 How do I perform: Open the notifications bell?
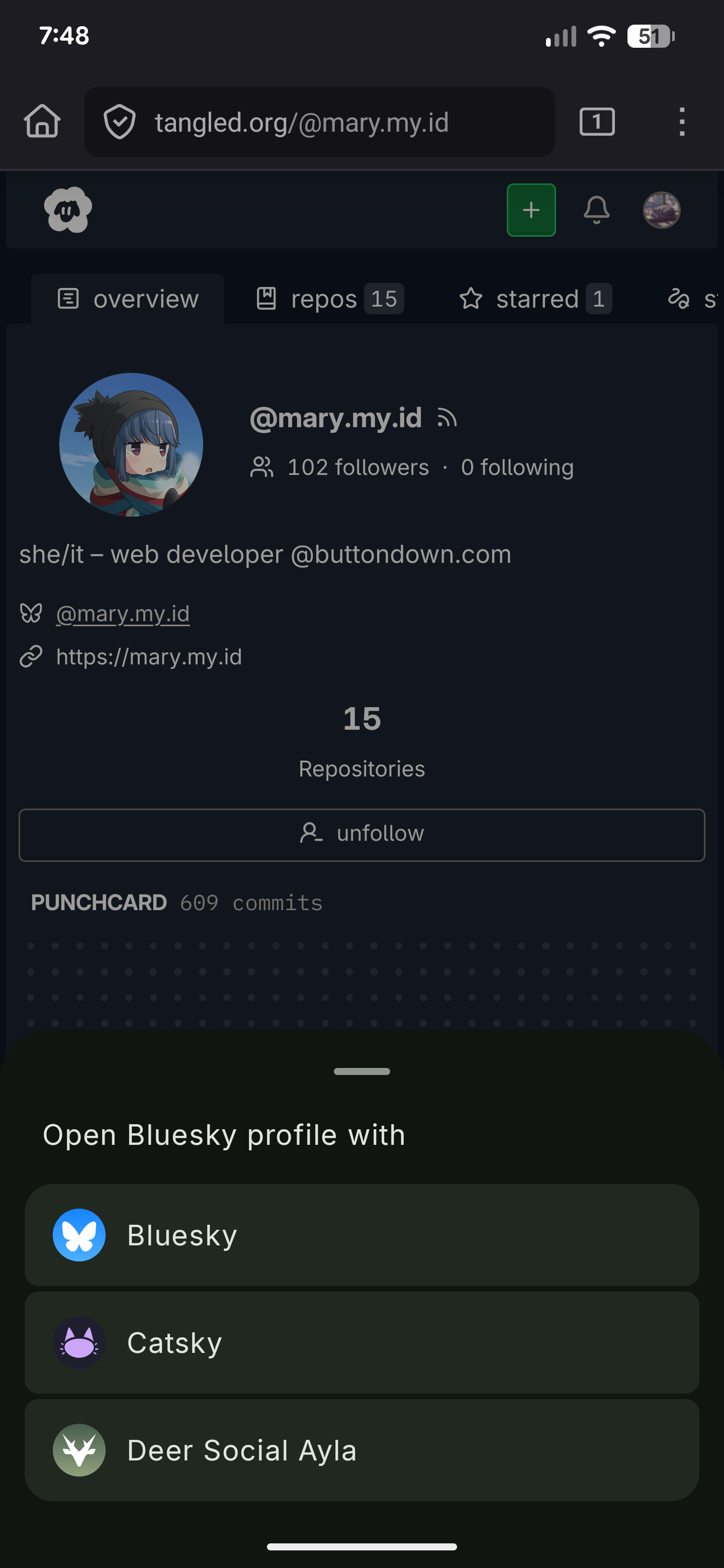tap(596, 210)
